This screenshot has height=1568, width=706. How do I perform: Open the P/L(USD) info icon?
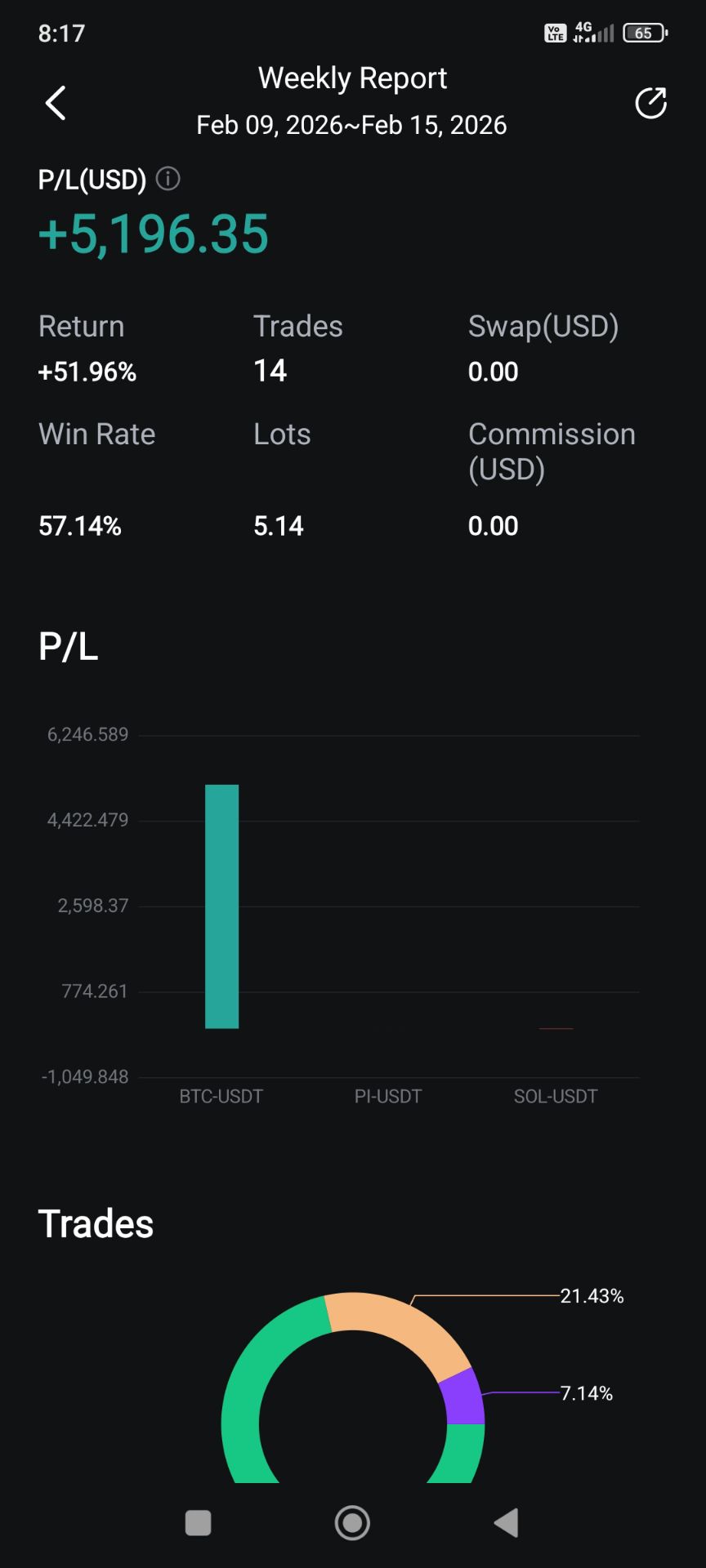pyautogui.click(x=168, y=179)
